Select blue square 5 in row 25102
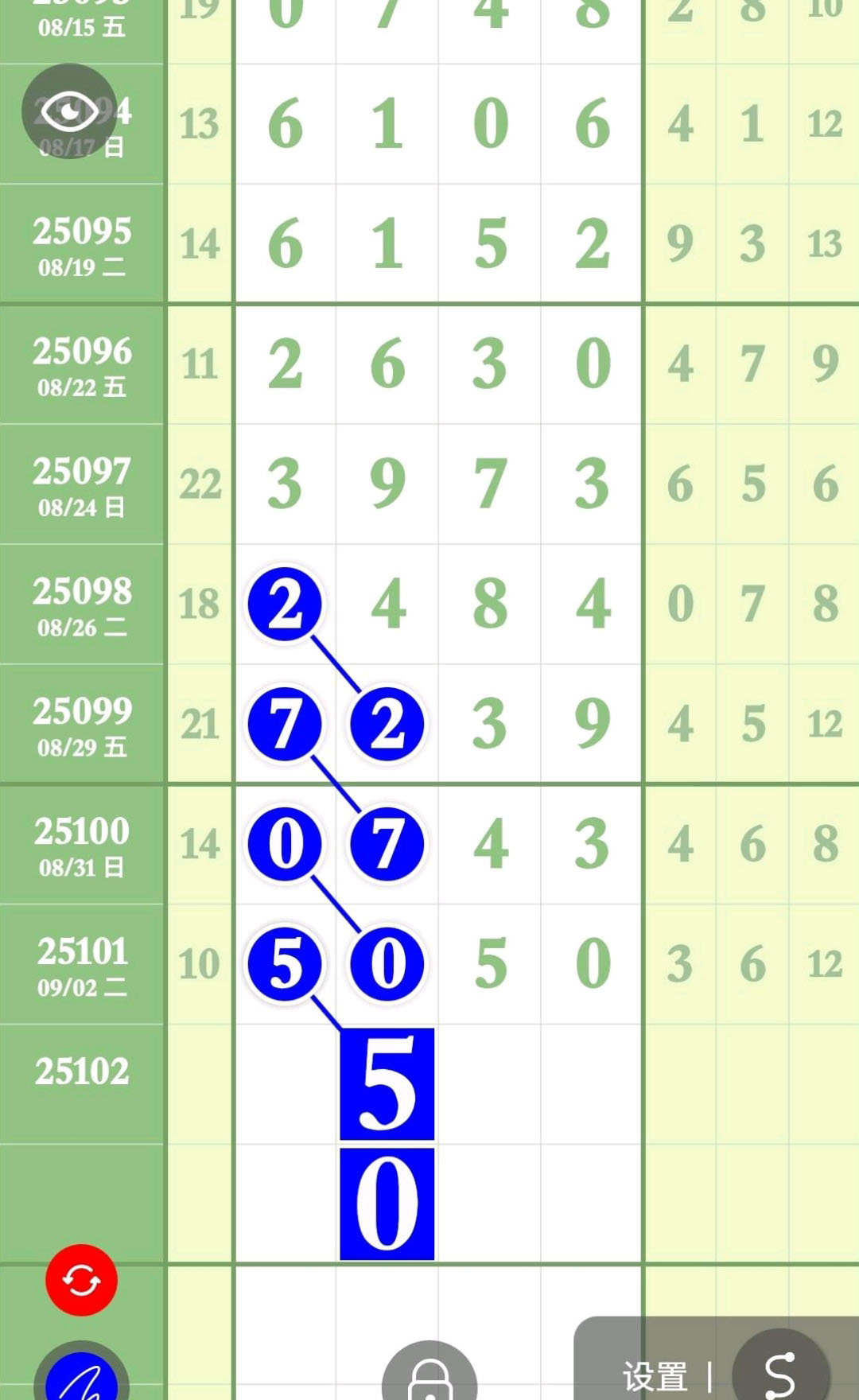The width and height of the screenshot is (859, 1400). 387,1083
